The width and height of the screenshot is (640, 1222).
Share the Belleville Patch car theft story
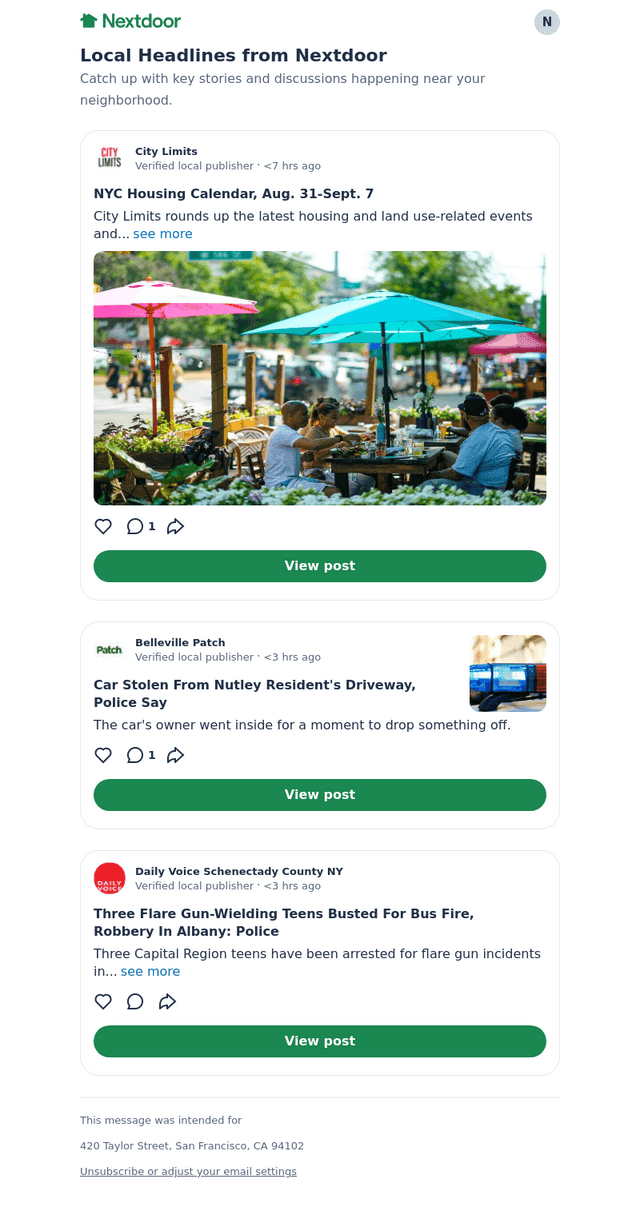175,755
